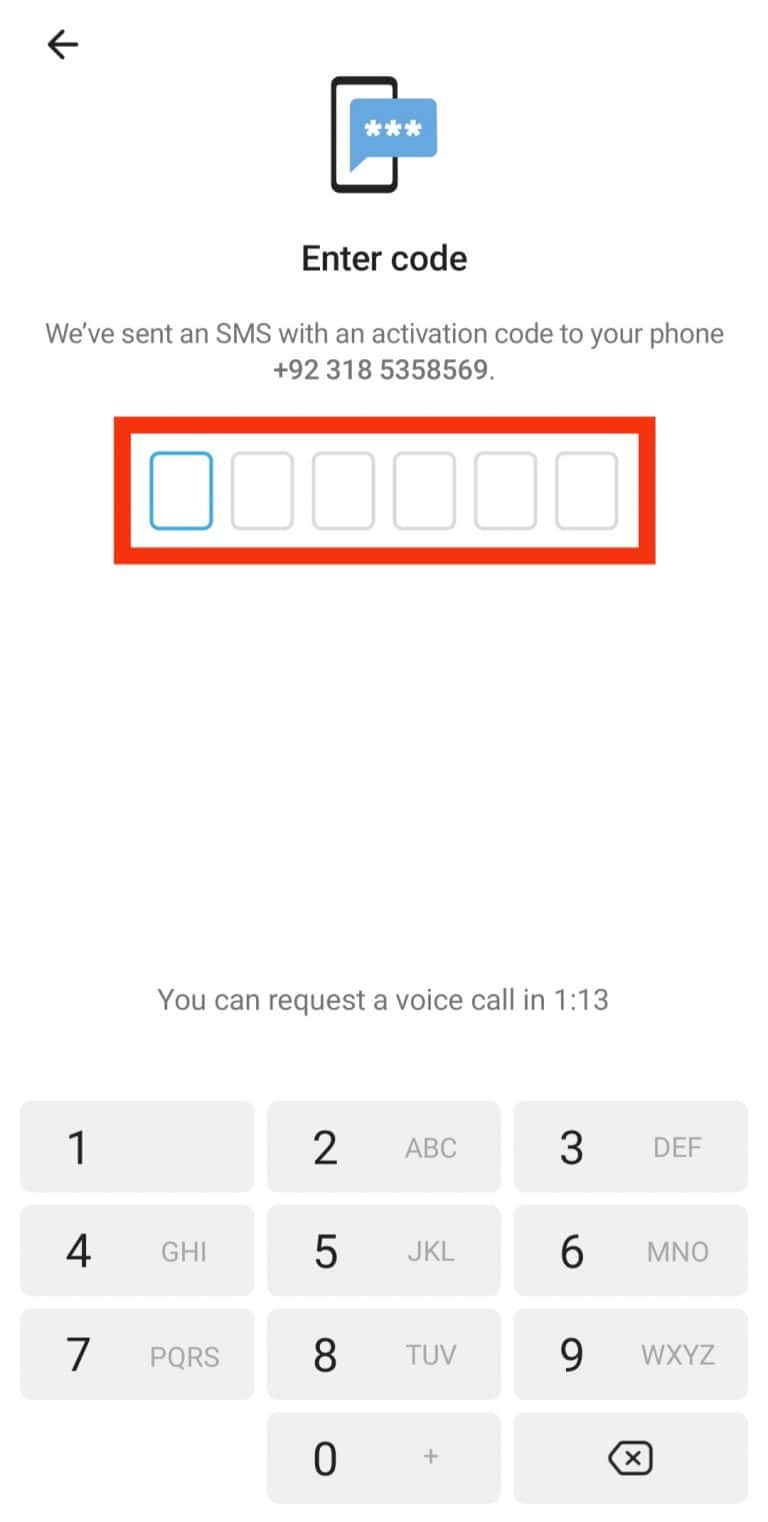Select the second code entry box

[262, 490]
